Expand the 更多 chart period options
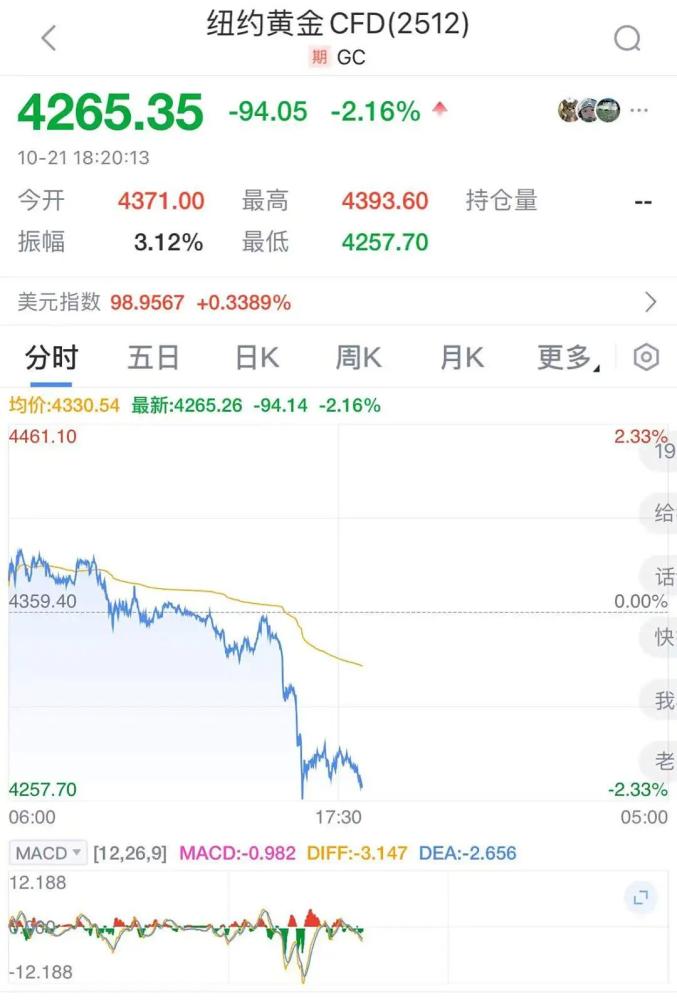Screen dimensions: 677x1006 567,357
